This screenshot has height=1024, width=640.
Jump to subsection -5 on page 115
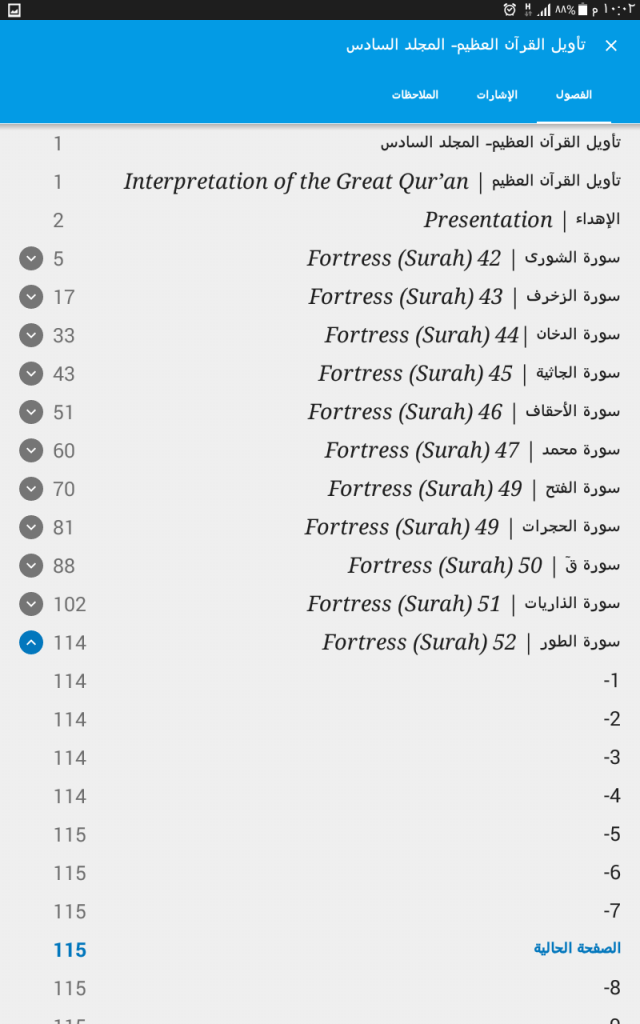[x=320, y=835]
